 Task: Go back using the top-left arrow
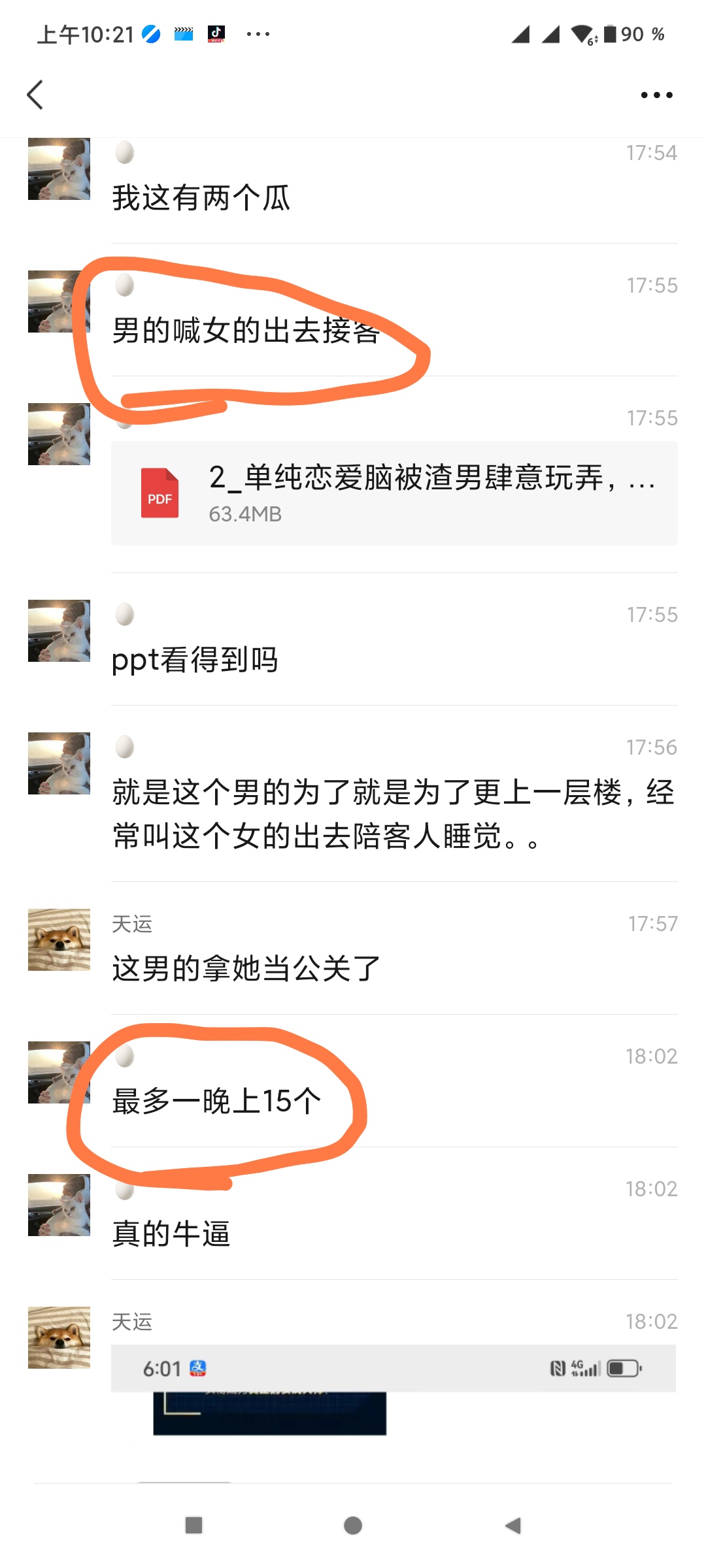[35, 95]
